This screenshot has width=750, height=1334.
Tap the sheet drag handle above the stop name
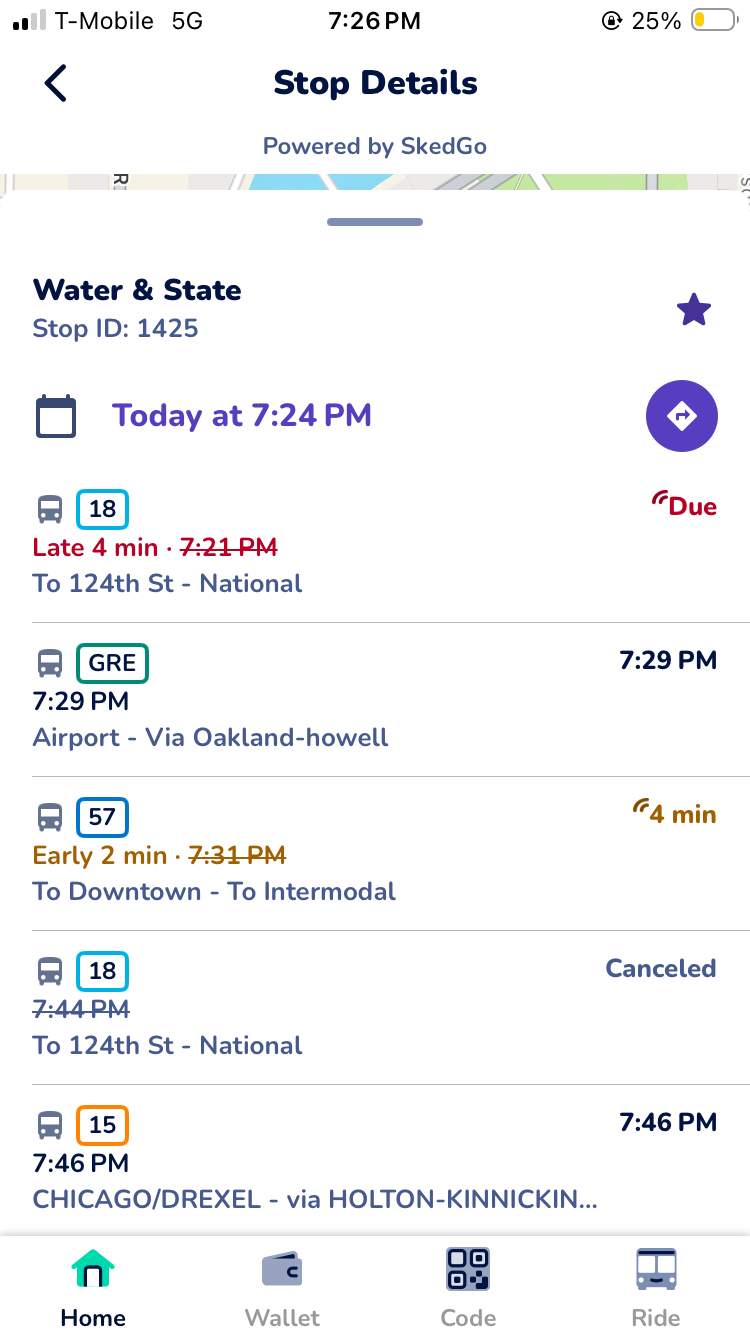pyautogui.click(x=375, y=222)
